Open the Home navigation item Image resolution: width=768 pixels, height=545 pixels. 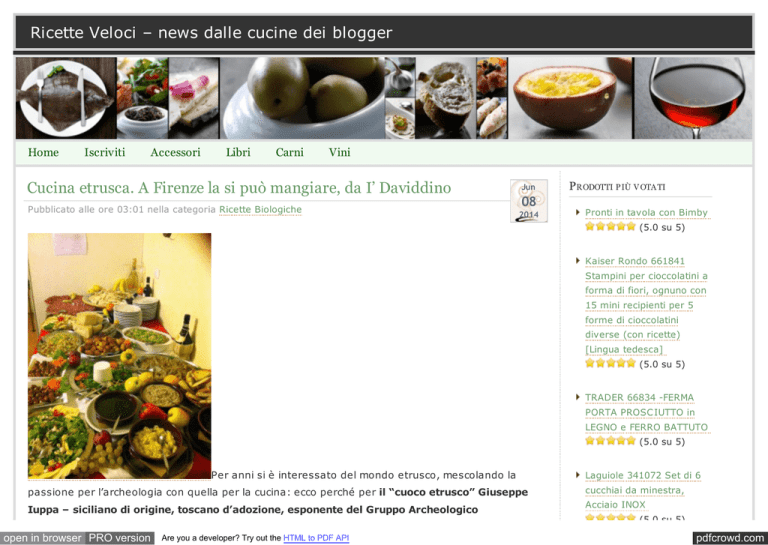tap(43, 152)
